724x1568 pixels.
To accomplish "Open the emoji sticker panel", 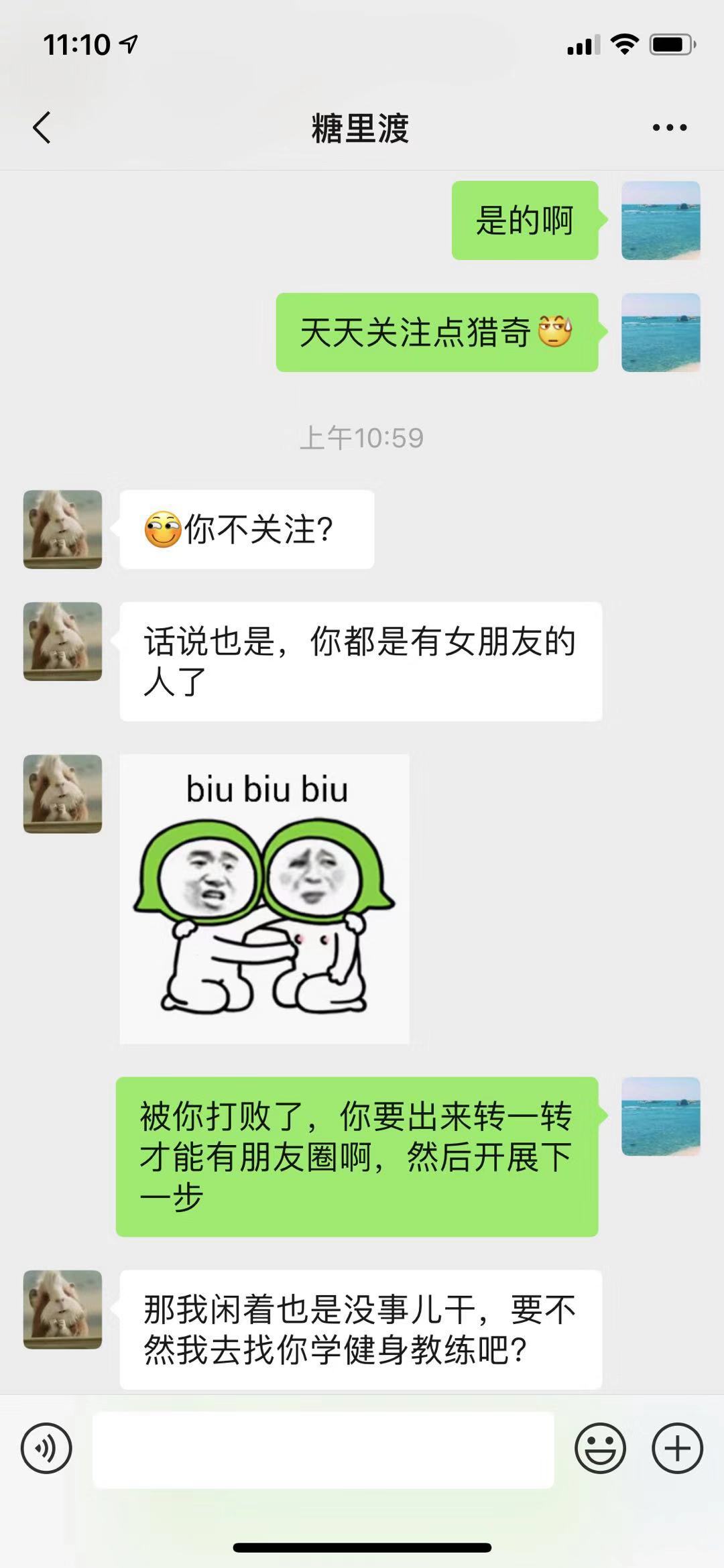I will [x=600, y=1448].
